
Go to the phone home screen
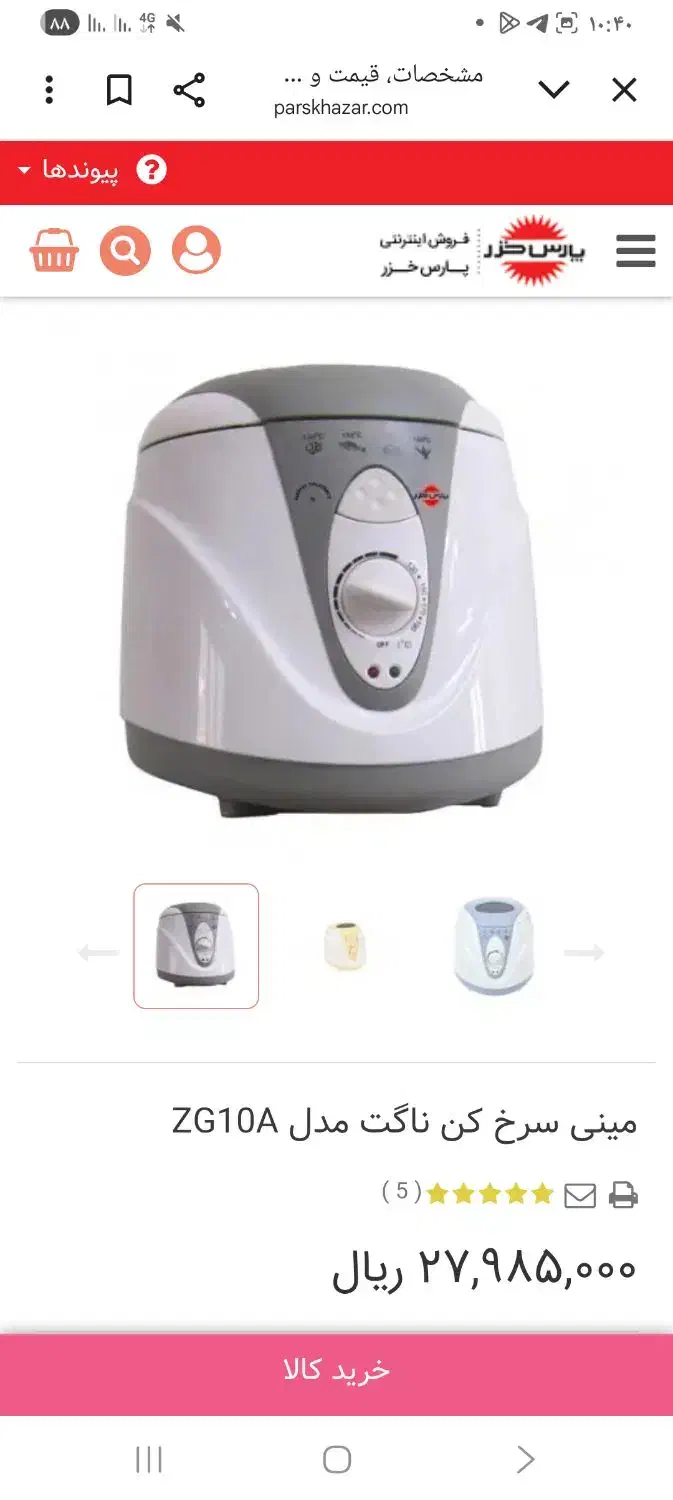[x=337, y=1460]
